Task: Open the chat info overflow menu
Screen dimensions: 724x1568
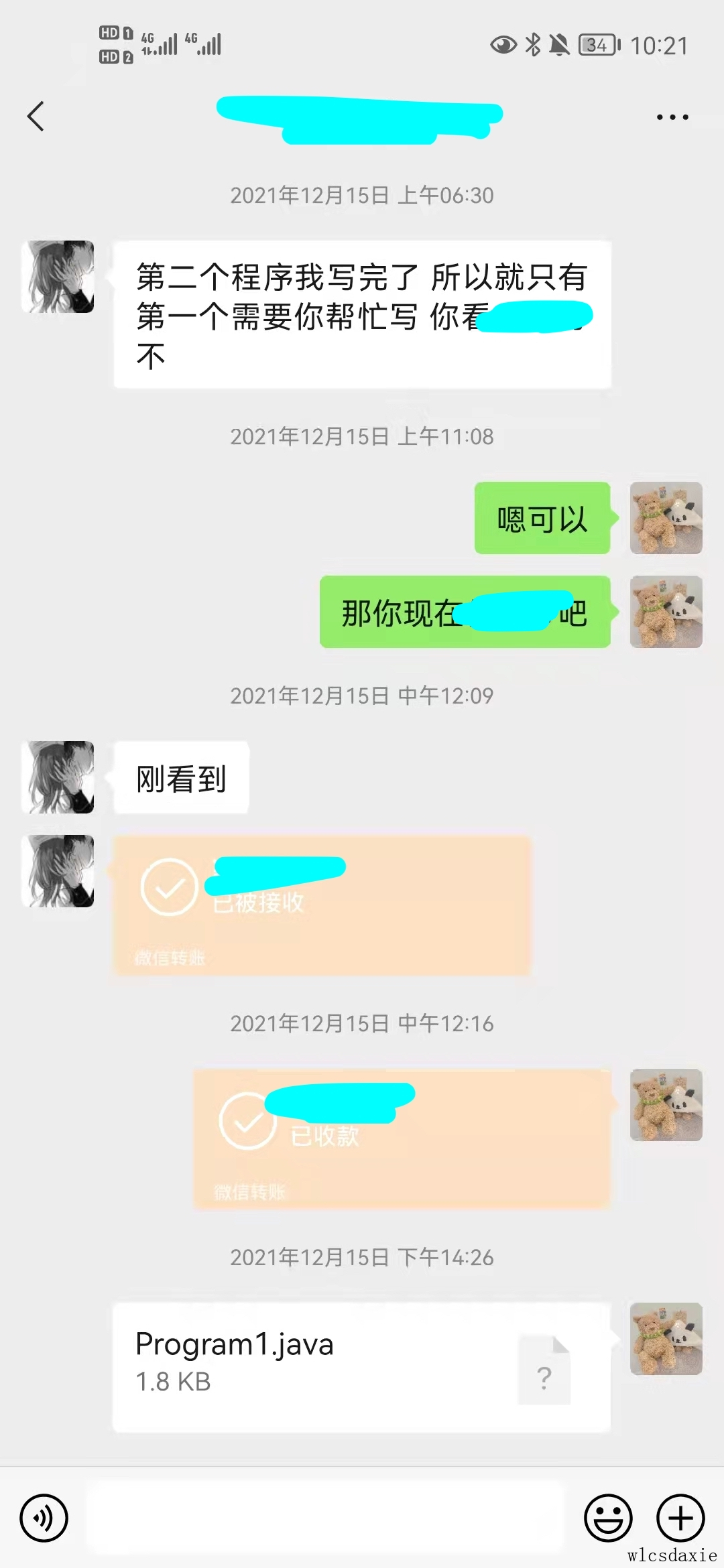Action: pyautogui.click(x=672, y=117)
